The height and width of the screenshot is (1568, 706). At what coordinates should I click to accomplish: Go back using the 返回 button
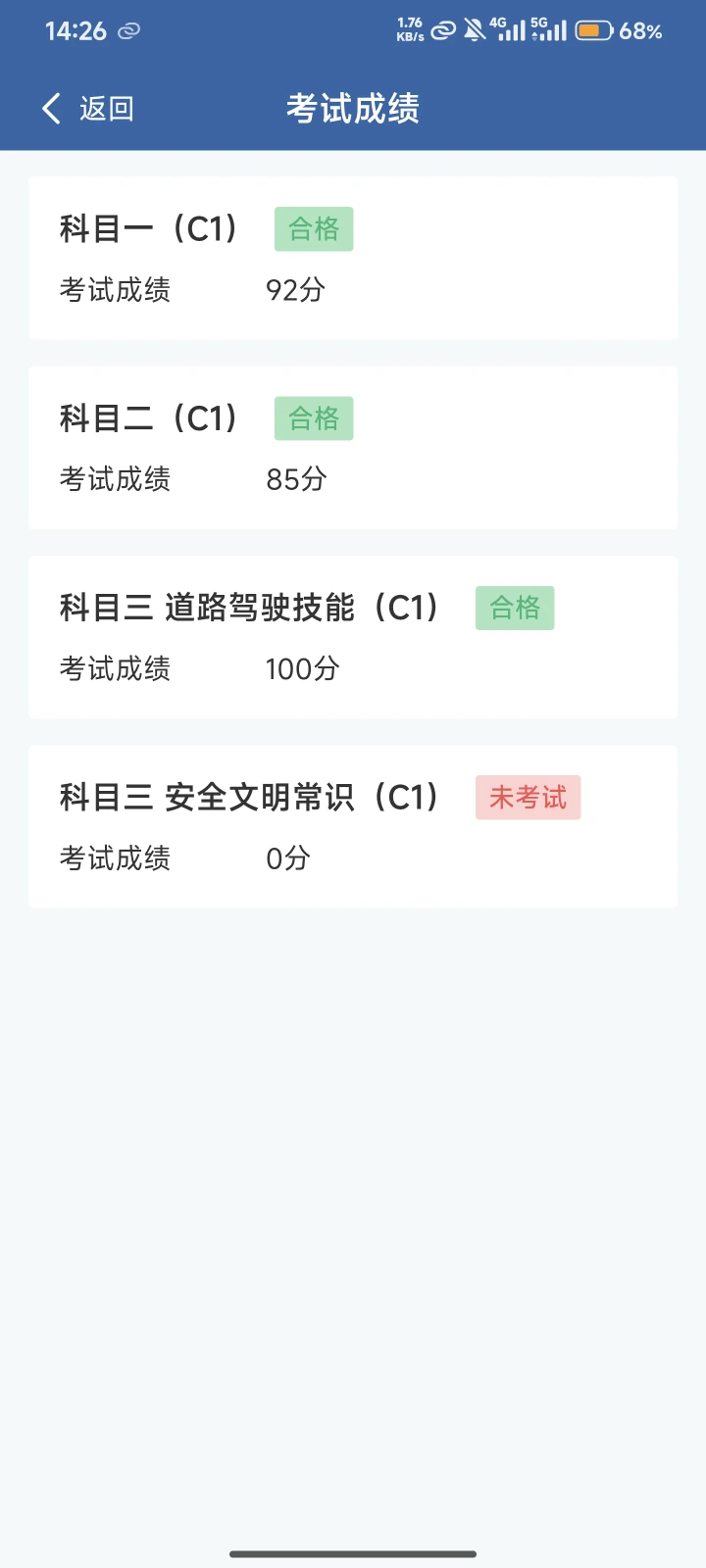pyautogui.click(x=86, y=109)
